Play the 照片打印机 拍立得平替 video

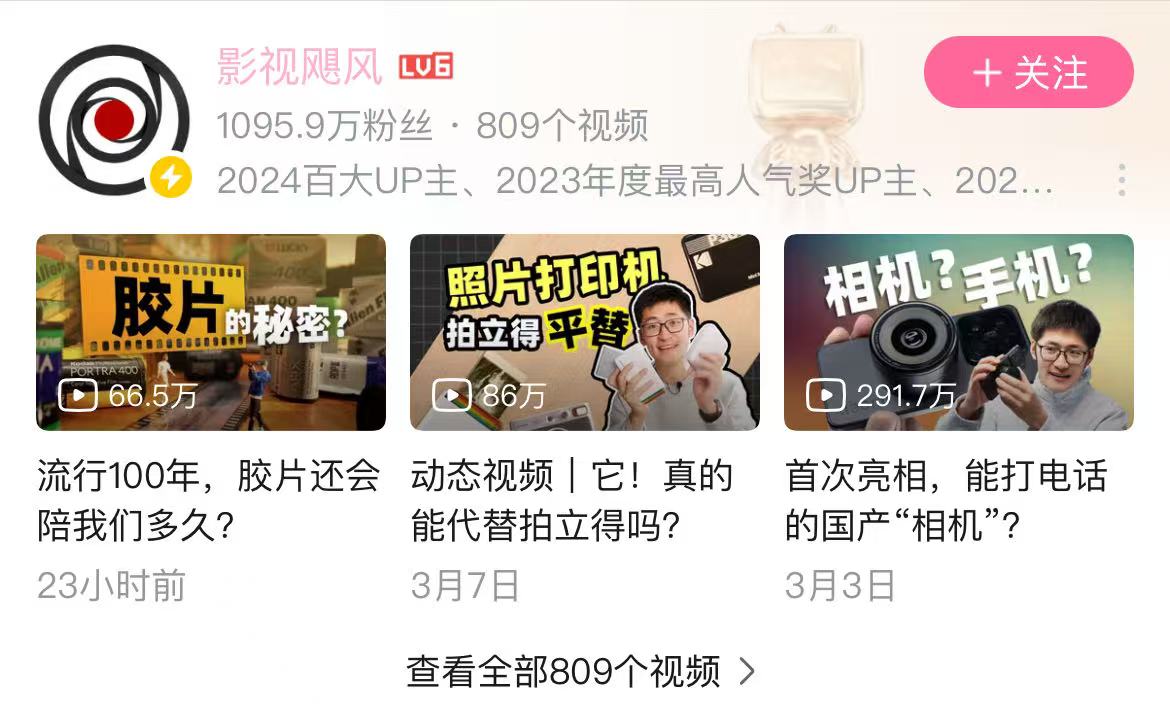coord(585,332)
